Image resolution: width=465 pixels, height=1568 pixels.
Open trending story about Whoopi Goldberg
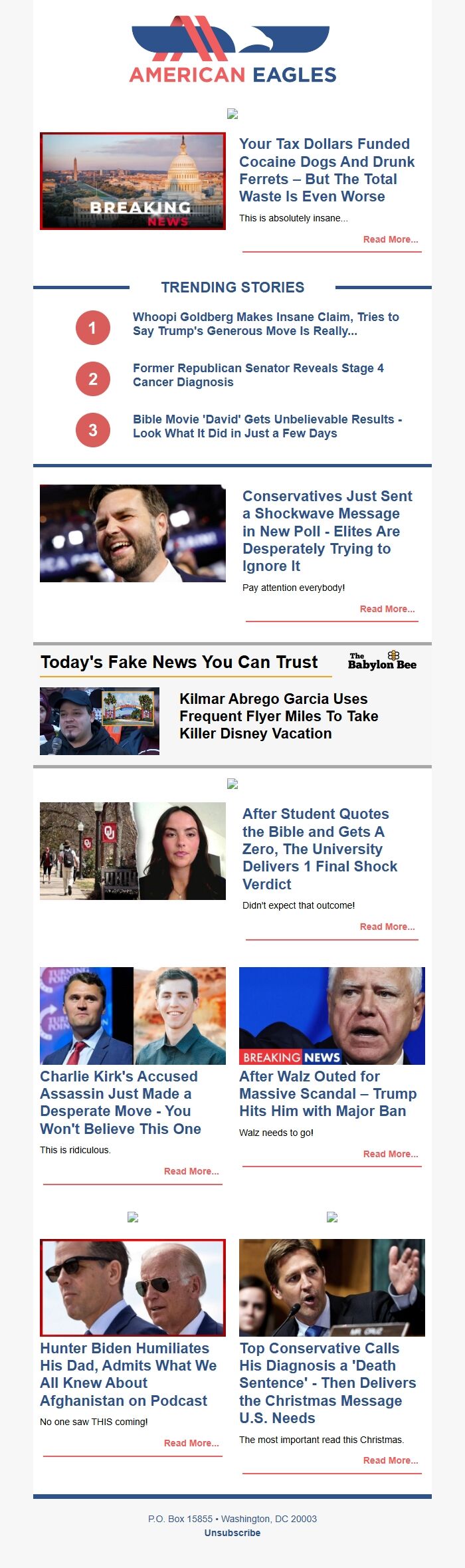coord(266,324)
